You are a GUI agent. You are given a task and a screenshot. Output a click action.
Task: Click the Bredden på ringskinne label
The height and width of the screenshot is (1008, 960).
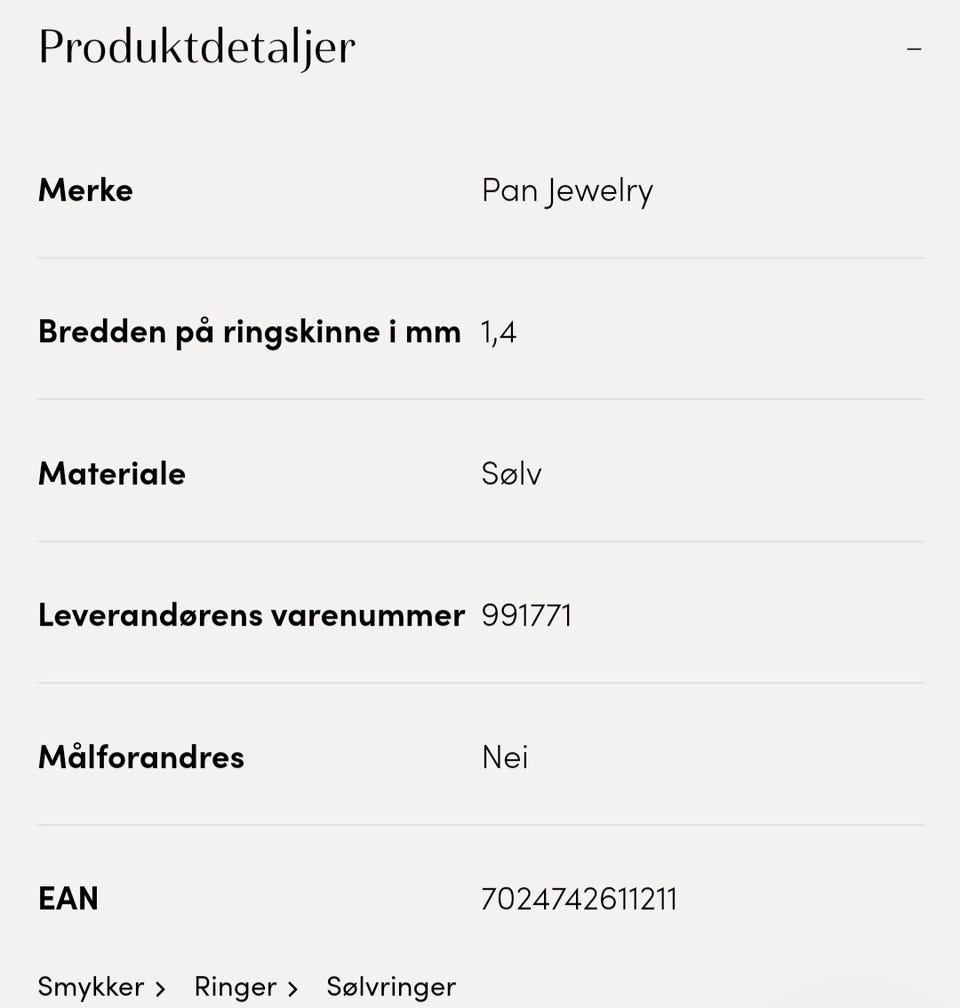pyautogui.click(x=248, y=331)
